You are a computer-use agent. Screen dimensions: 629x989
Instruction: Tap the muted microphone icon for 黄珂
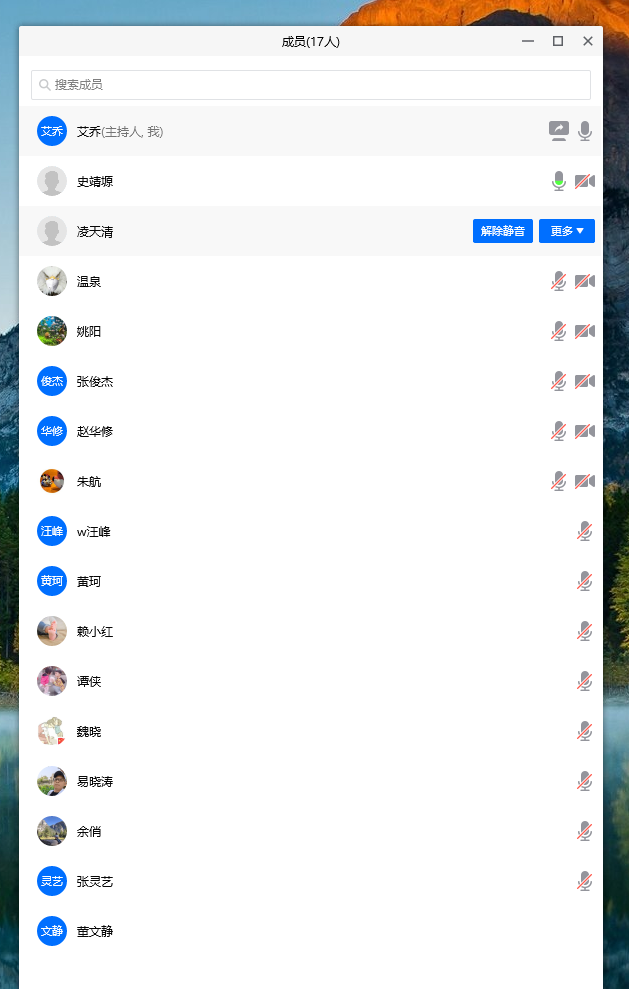point(585,581)
